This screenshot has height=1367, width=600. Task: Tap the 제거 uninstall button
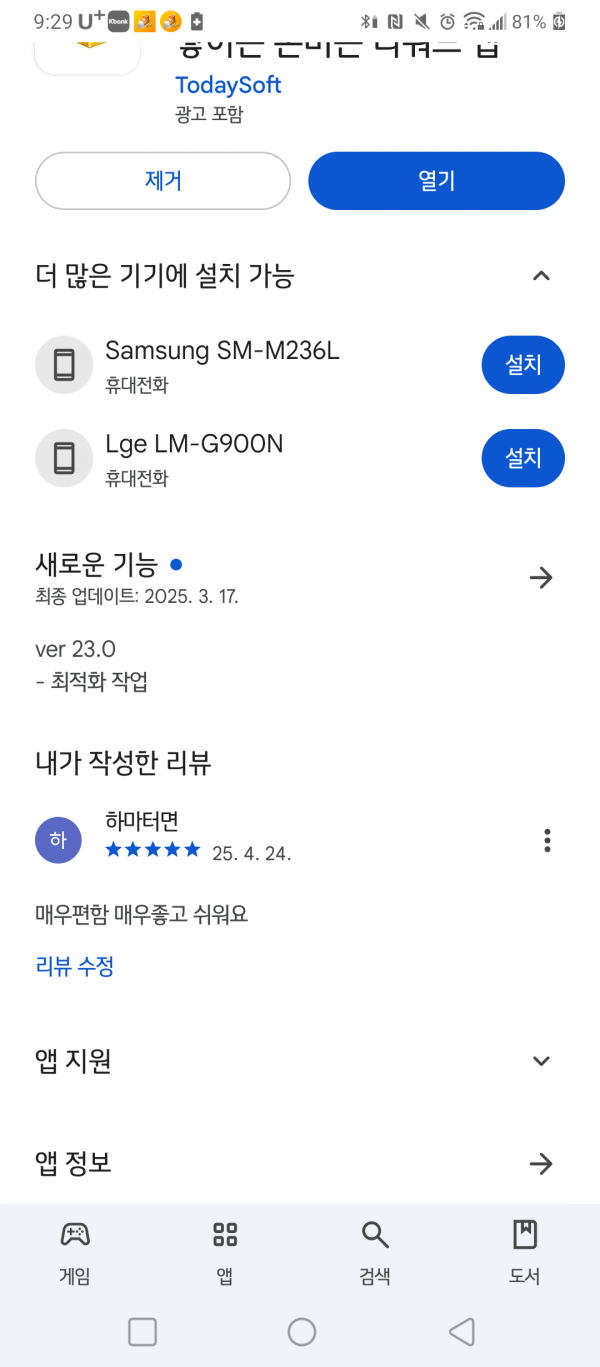[163, 181]
